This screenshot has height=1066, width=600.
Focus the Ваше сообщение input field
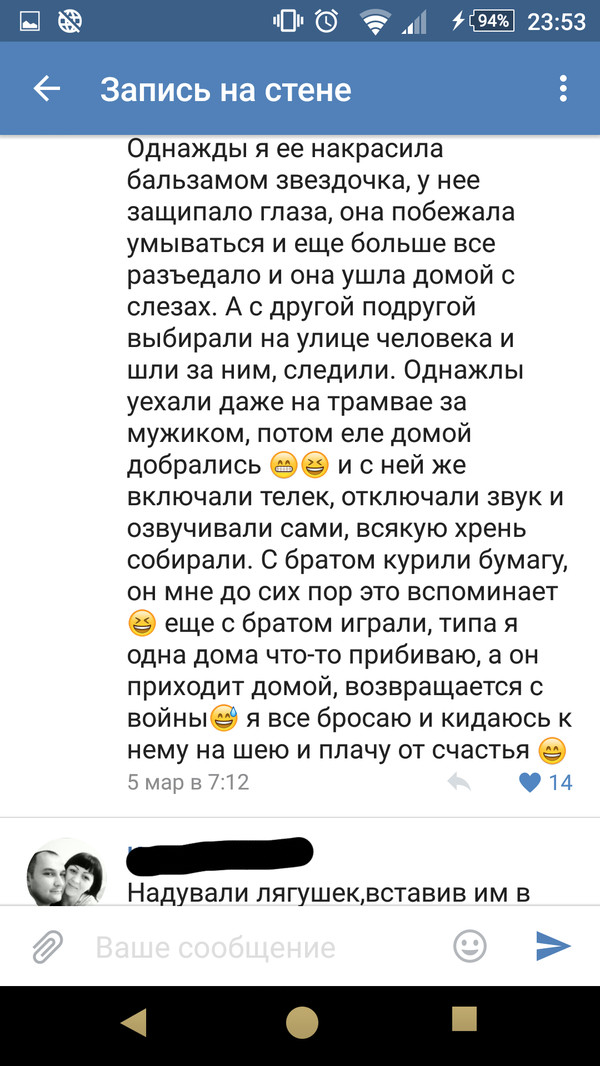pos(260,946)
